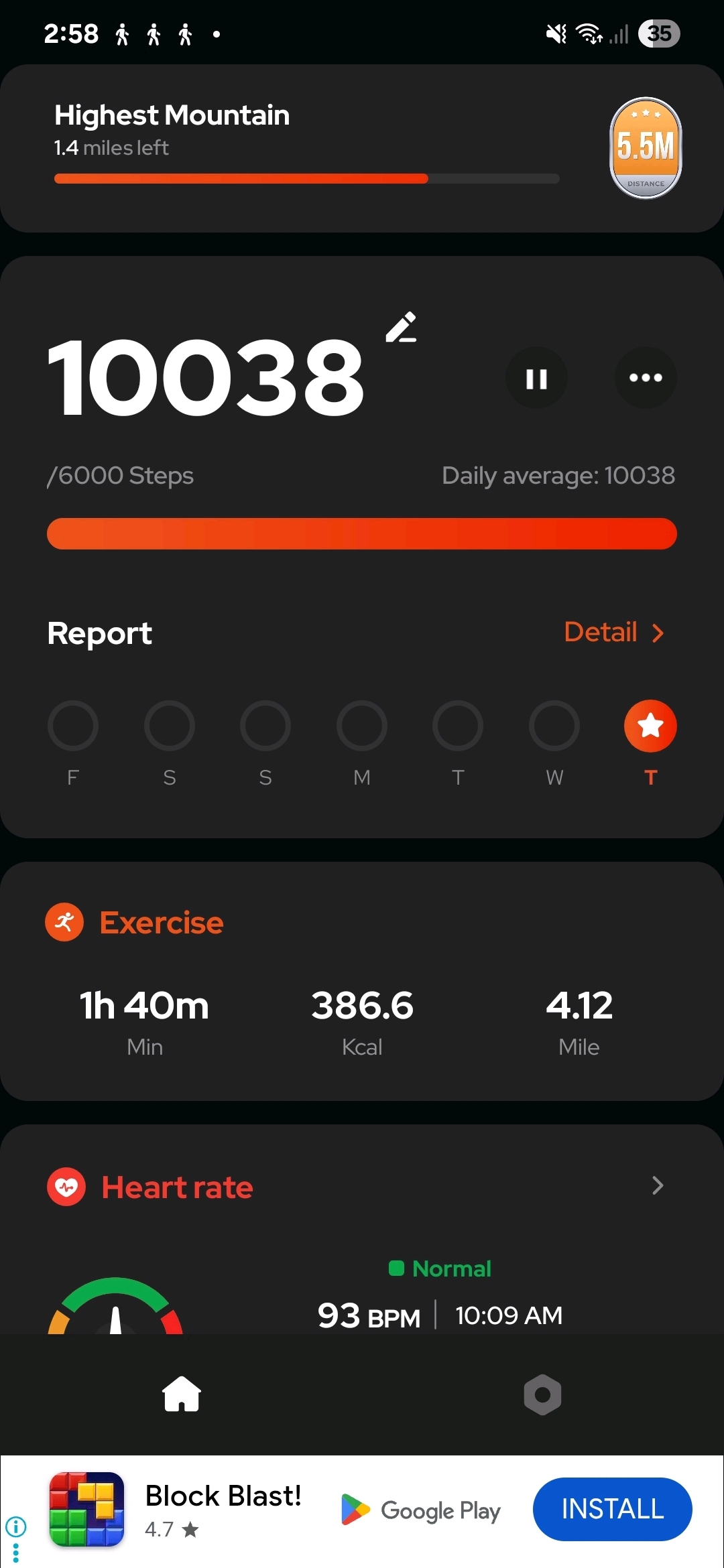Viewport: 724px width, 1568px height.
Task: Select today's starred Thursday in the report
Action: (x=650, y=726)
